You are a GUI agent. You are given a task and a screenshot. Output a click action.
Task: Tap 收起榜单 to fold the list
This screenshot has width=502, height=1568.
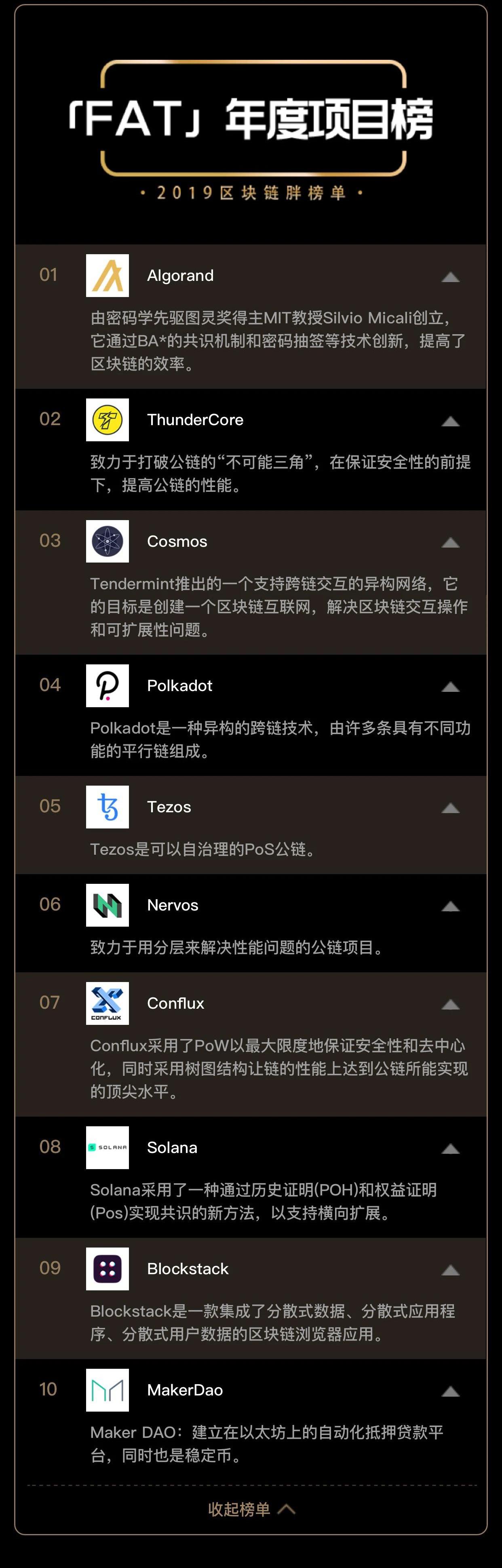(x=251, y=1509)
